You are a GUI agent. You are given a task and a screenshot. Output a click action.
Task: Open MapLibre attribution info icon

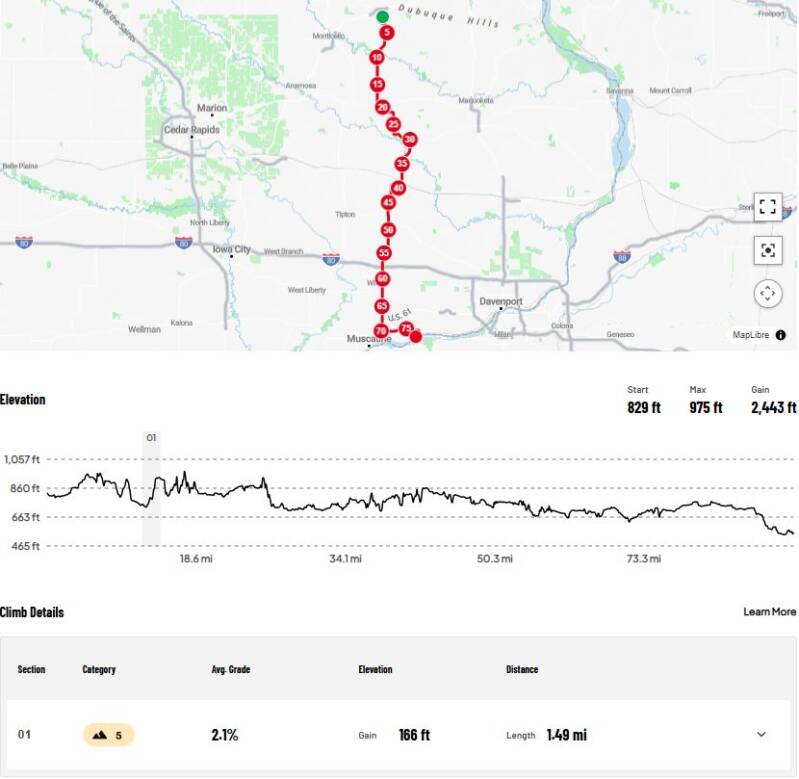[780, 335]
